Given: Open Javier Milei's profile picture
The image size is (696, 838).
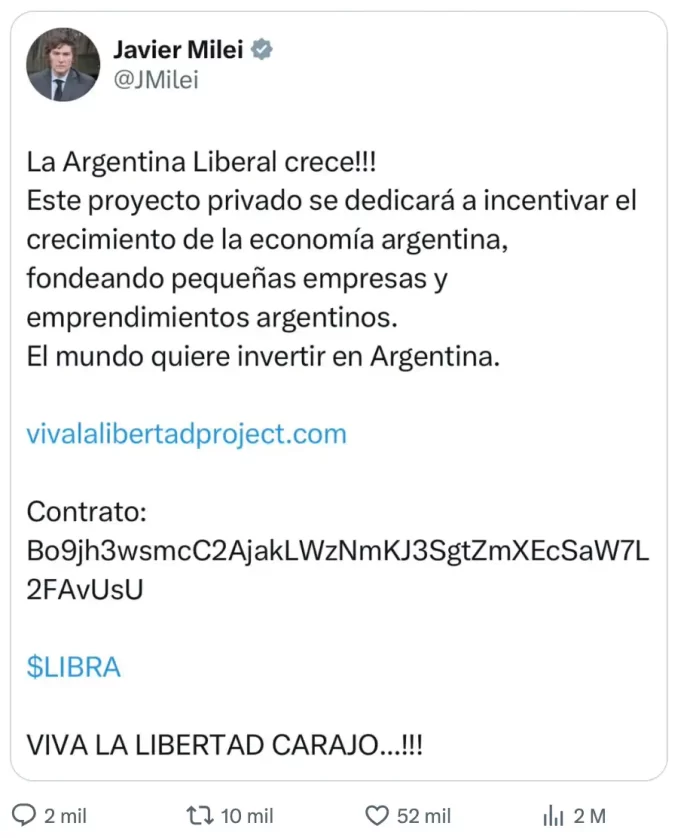Looking at the screenshot, I should pyautogui.click(x=62, y=65).
